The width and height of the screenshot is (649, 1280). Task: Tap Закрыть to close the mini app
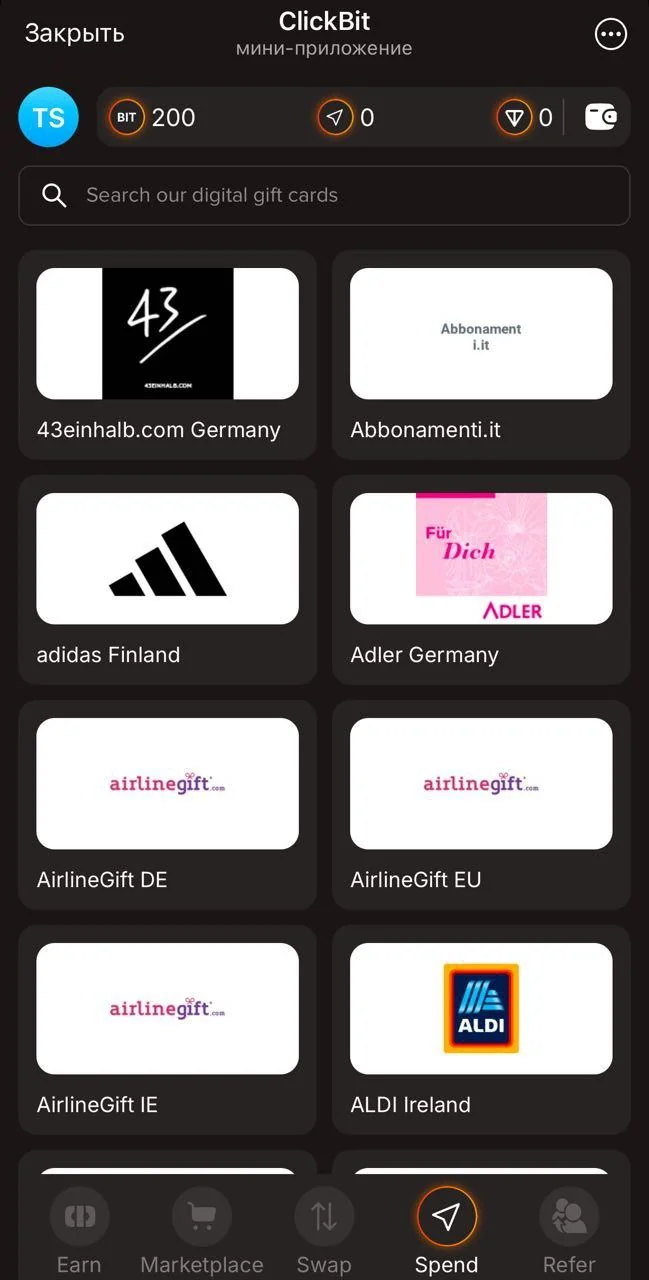(74, 33)
